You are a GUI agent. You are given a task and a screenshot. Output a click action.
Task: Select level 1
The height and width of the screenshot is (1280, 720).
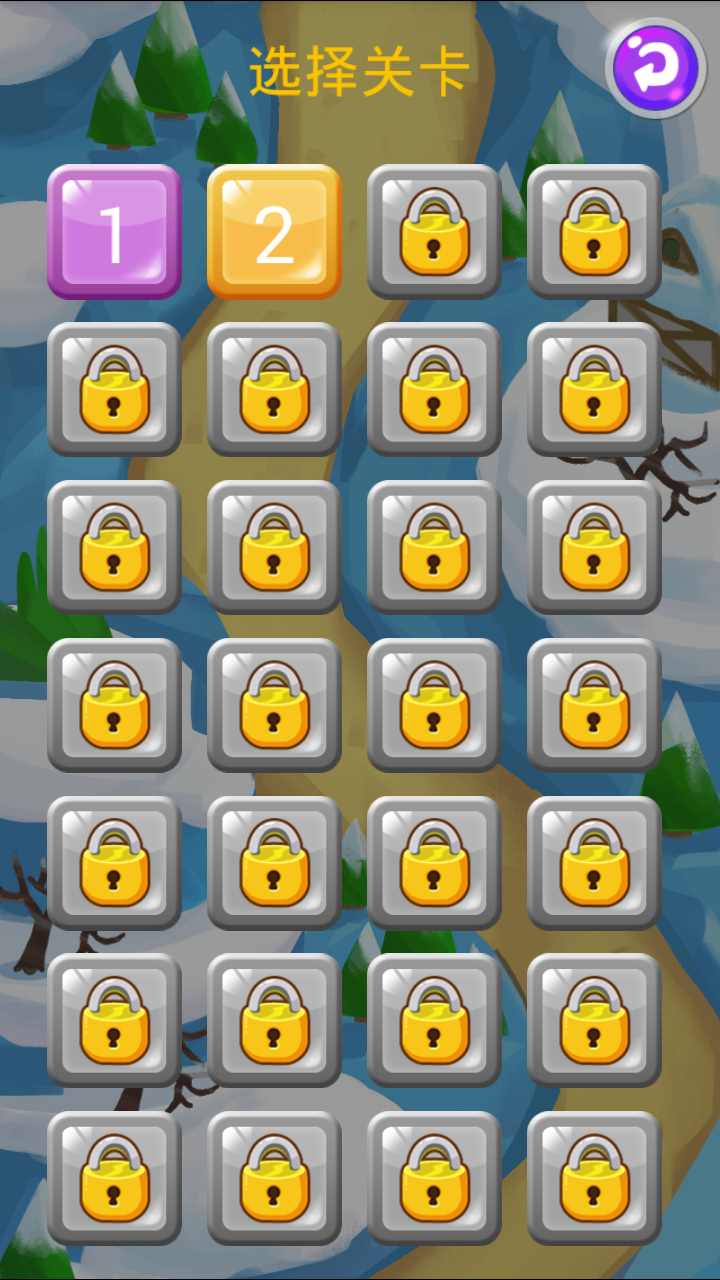(114, 233)
